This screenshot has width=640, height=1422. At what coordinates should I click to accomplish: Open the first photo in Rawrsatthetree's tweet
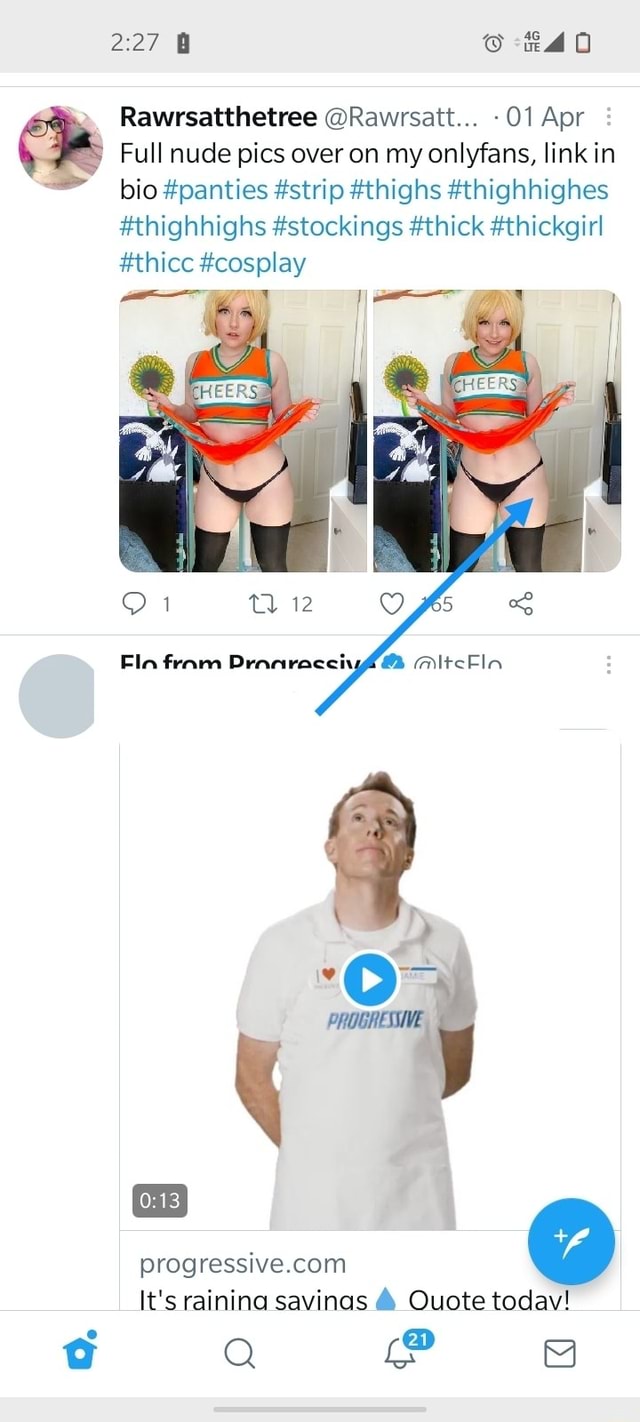(243, 430)
